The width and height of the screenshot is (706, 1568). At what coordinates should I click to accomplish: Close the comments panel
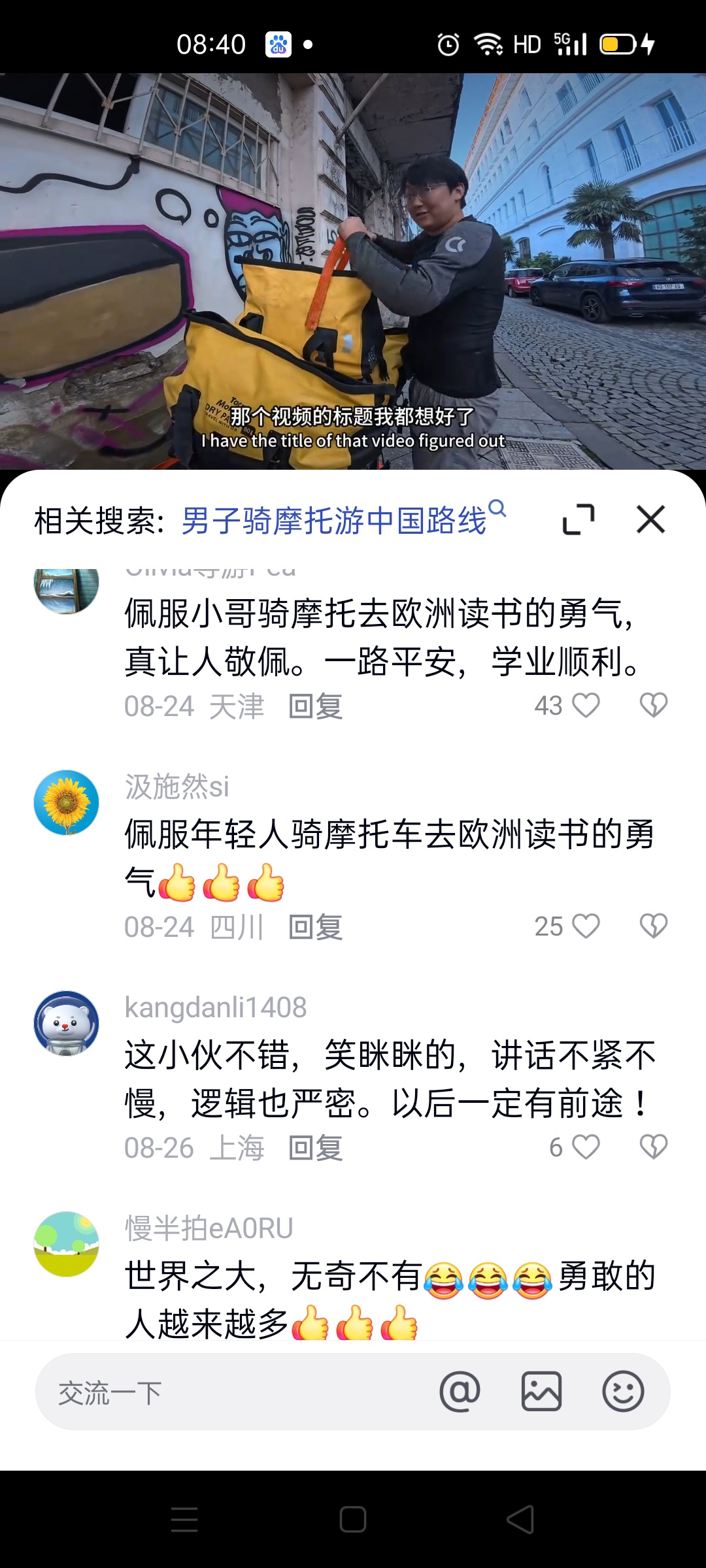650,520
